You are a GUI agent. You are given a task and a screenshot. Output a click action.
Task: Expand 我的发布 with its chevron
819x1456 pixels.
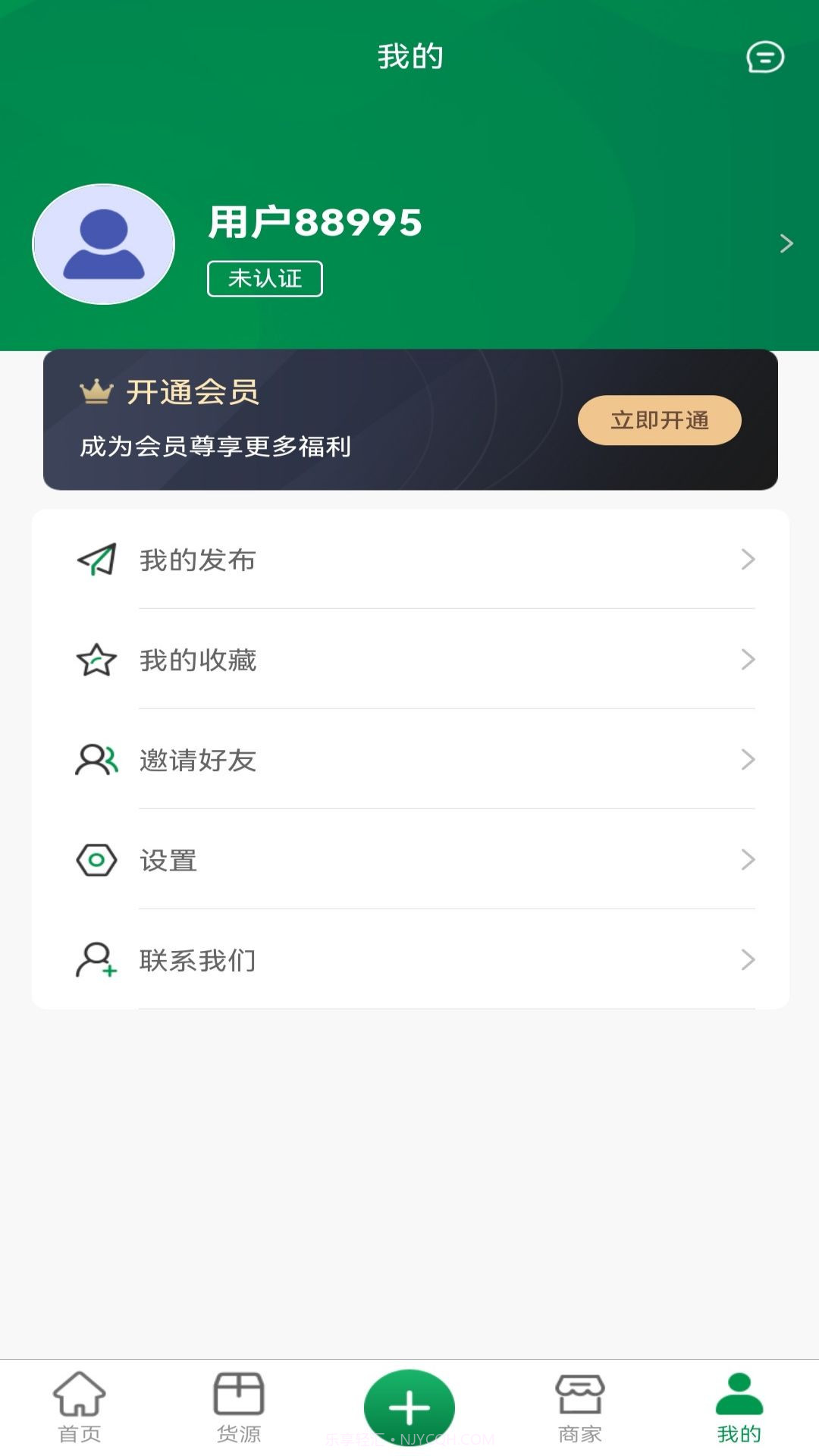[x=748, y=560]
